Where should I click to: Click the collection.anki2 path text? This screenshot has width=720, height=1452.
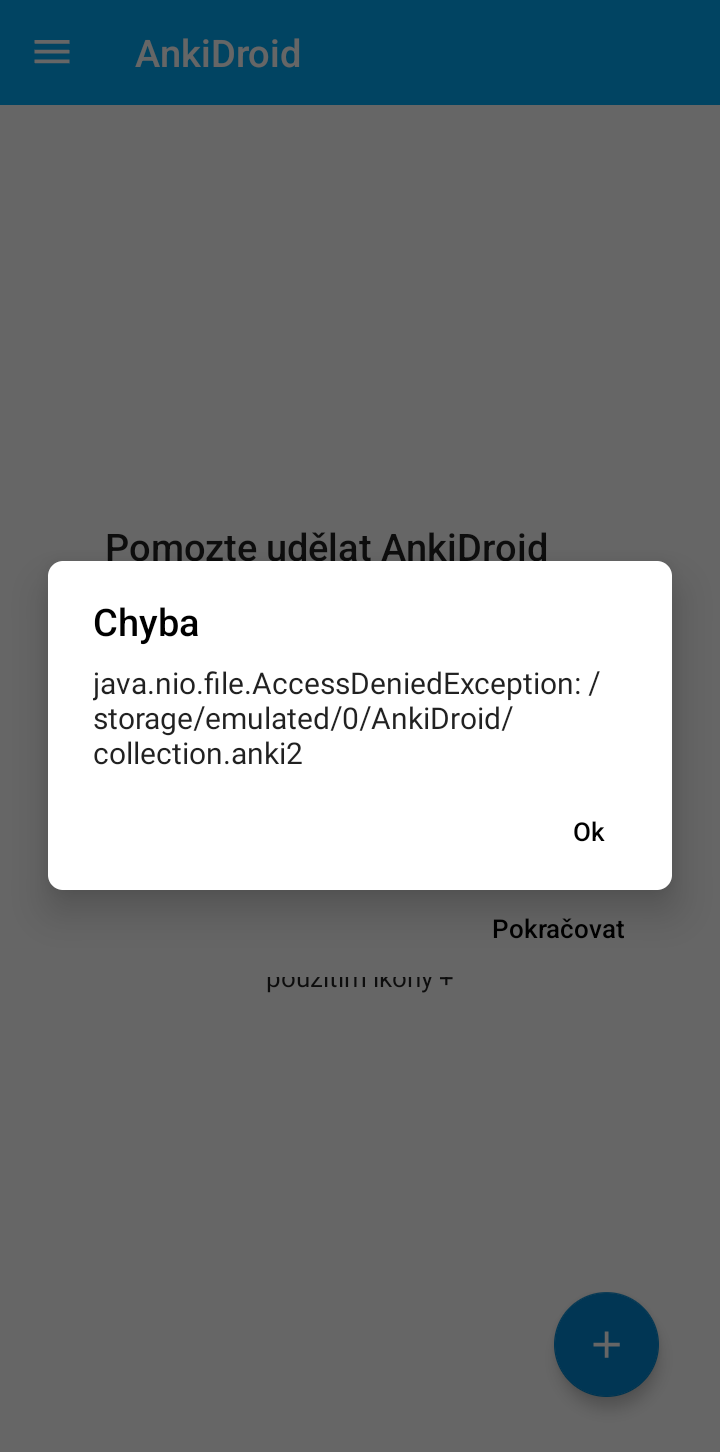click(x=197, y=753)
